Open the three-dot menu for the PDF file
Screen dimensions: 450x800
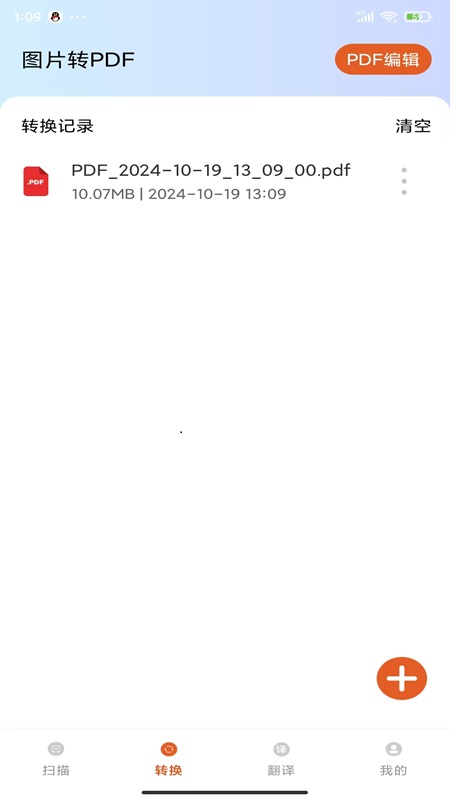tap(404, 181)
